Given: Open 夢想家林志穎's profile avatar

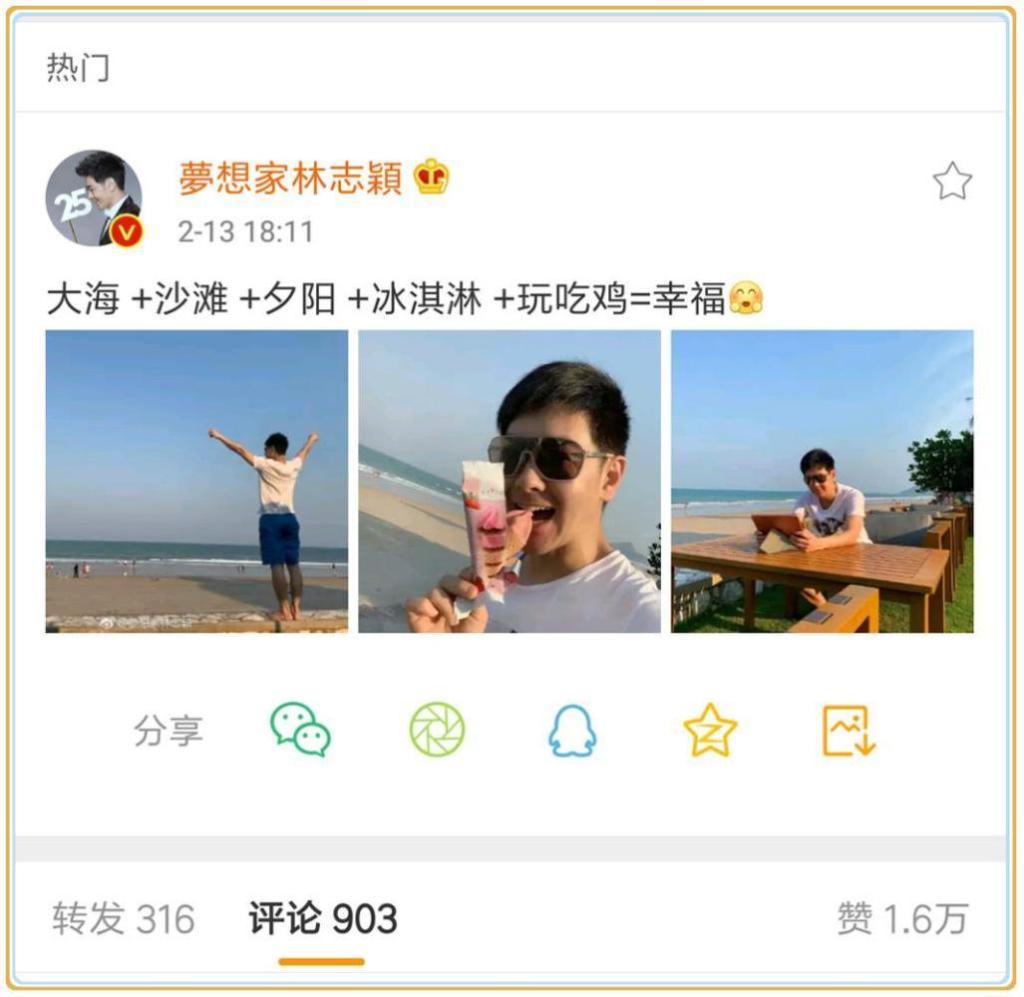Looking at the screenshot, I should (x=94, y=198).
